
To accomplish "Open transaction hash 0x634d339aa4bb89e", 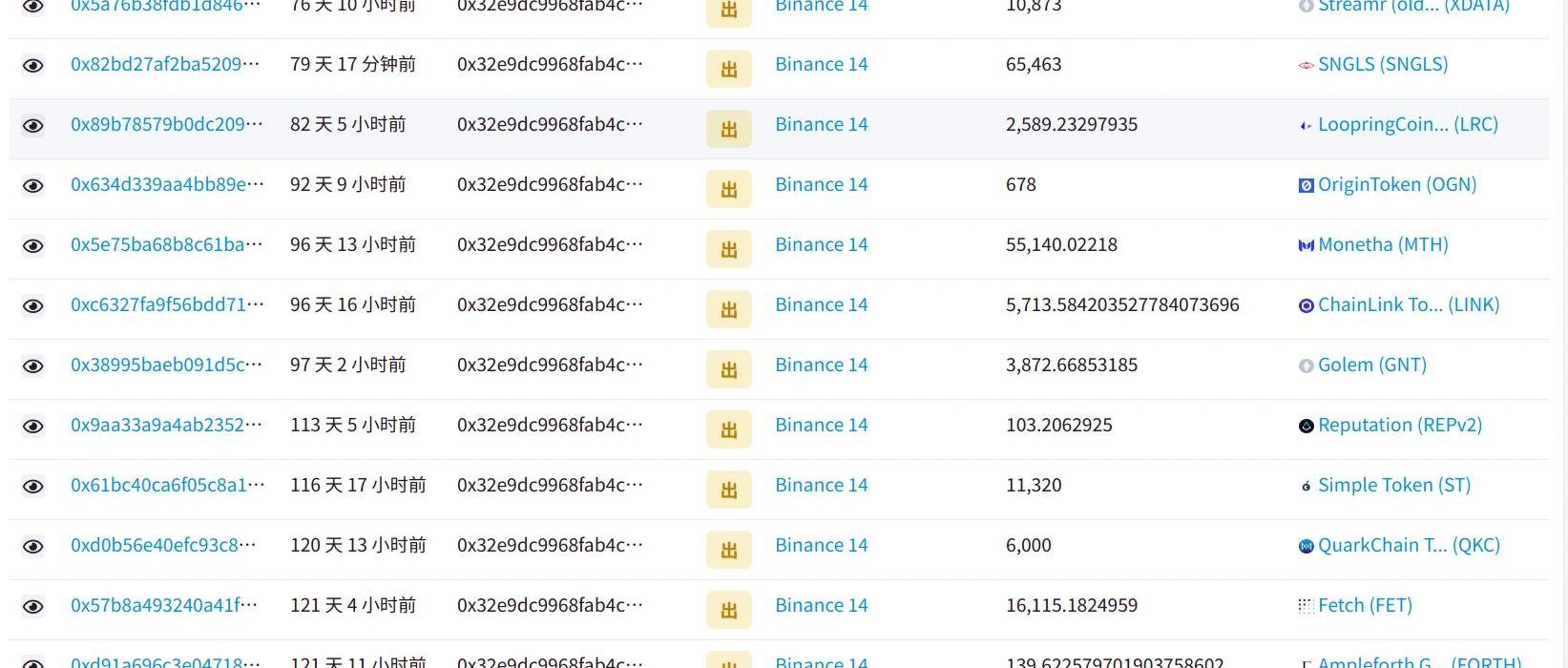I will coord(166,184).
